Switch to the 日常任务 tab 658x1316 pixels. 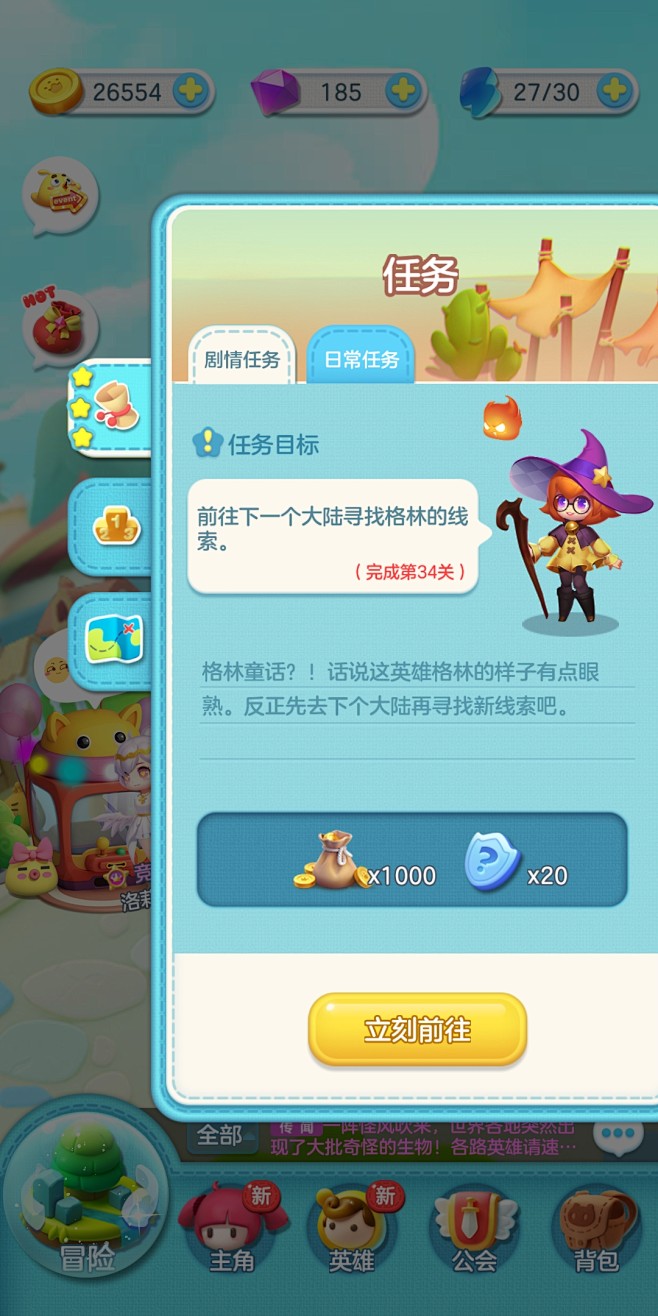pyautogui.click(x=361, y=358)
